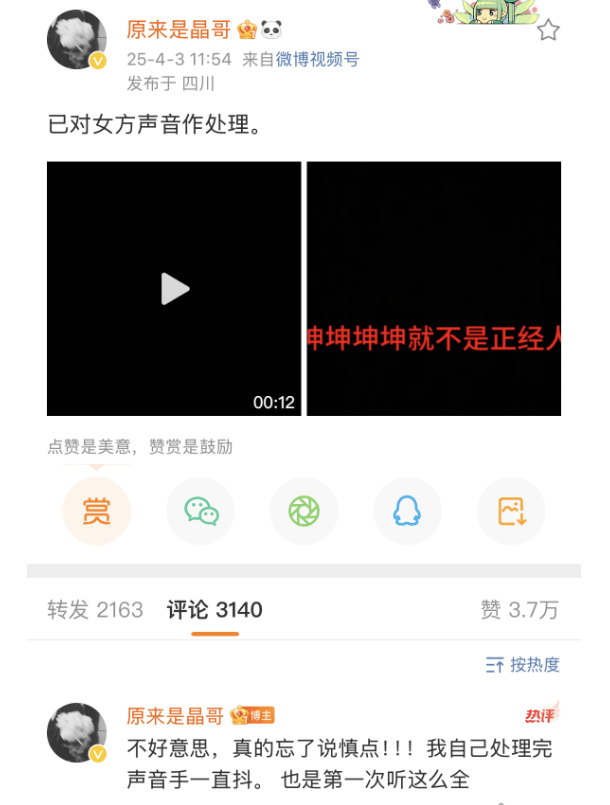Switch to the 转发 2163 tab

(95, 610)
